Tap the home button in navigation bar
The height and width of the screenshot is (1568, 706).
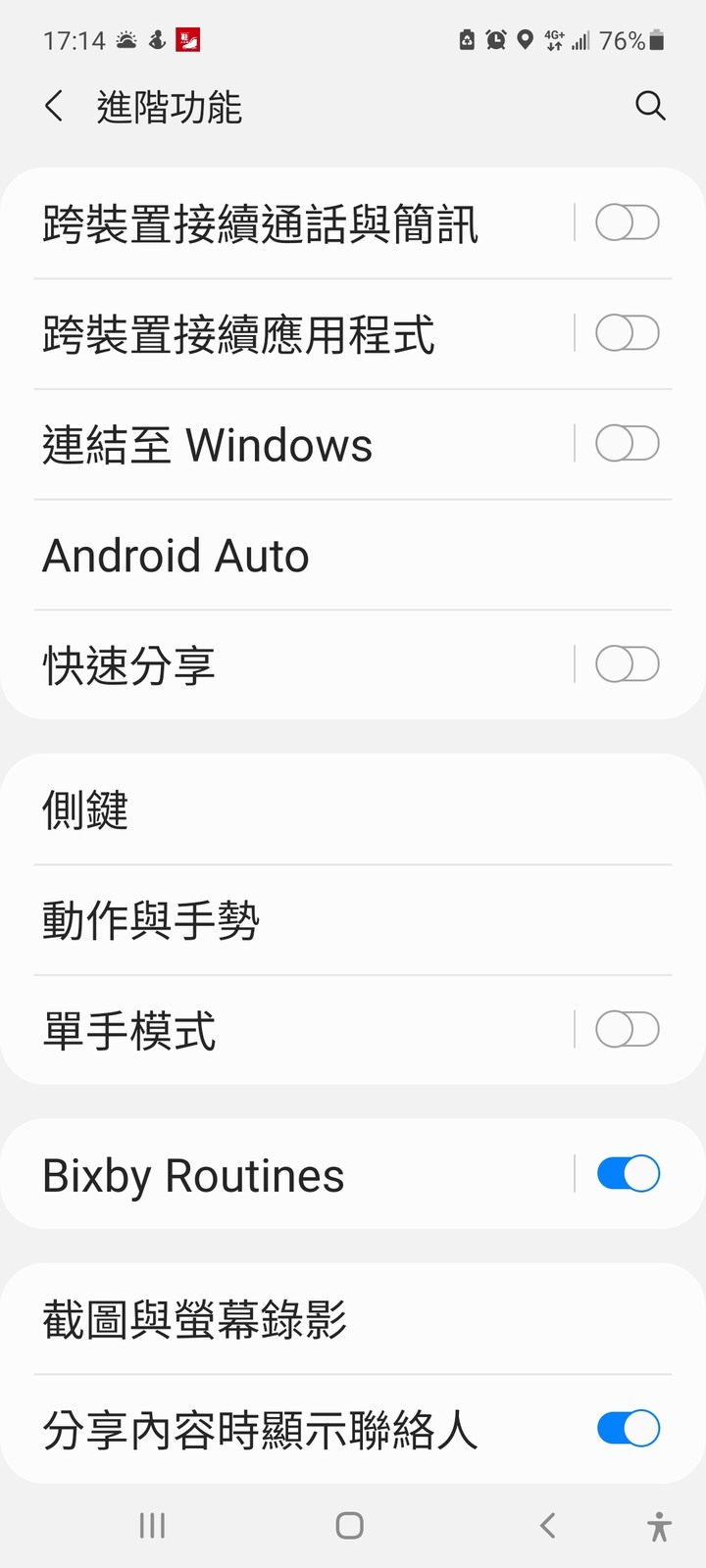point(350,1526)
